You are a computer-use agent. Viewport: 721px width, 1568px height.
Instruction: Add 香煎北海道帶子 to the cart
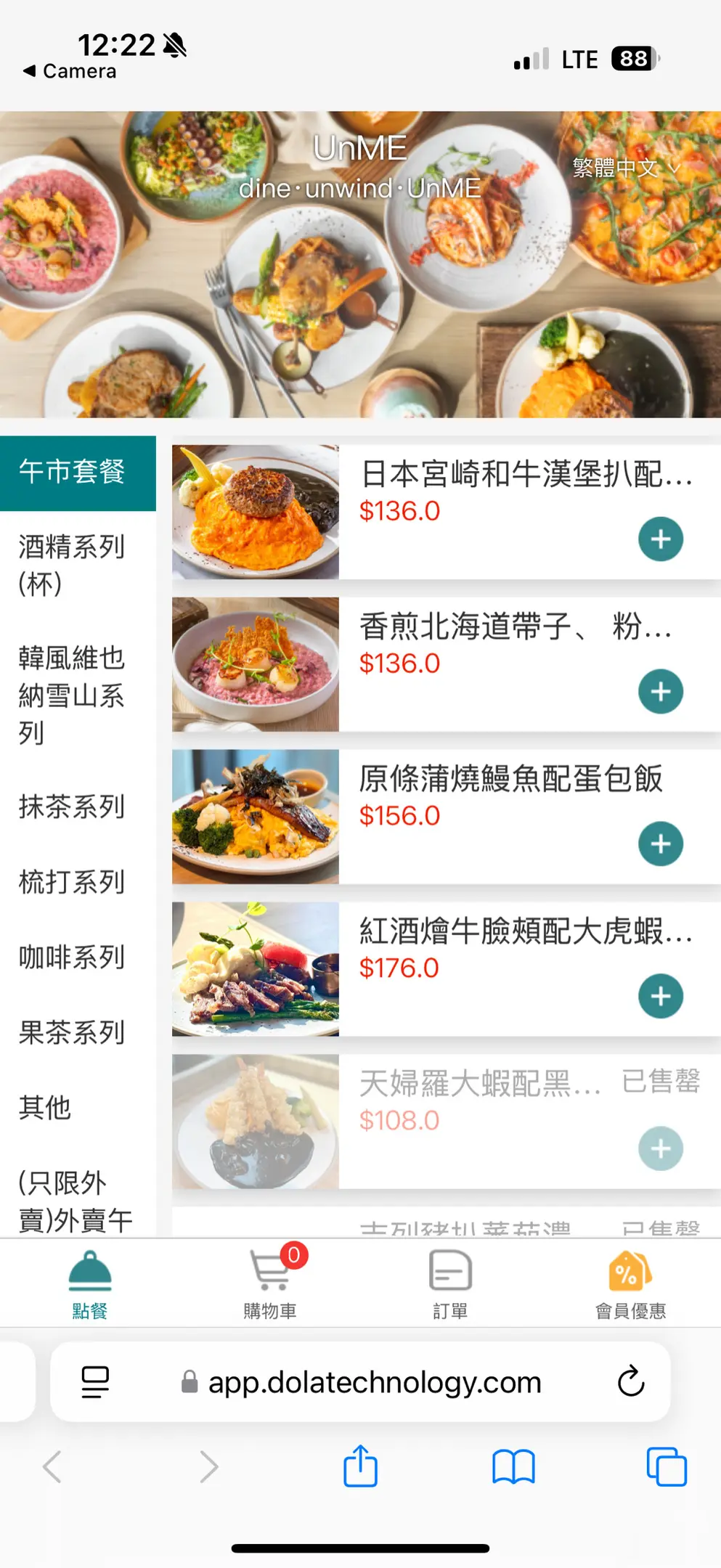(x=660, y=692)
